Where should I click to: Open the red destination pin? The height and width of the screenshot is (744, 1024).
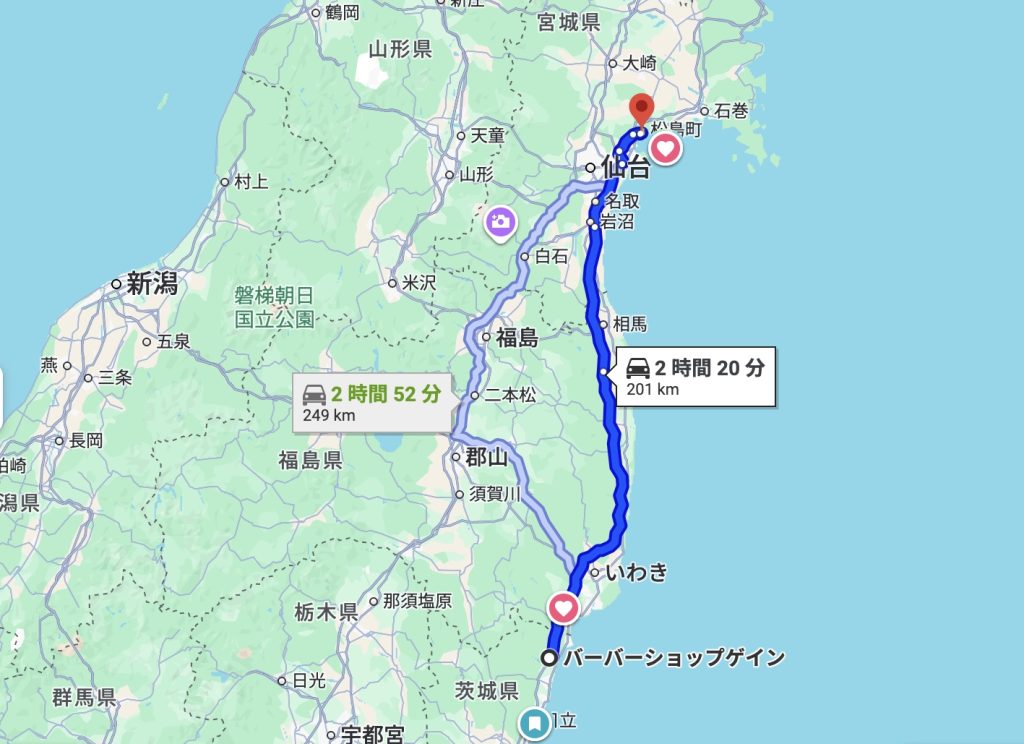pyautogui.click(x=641, y=108)
